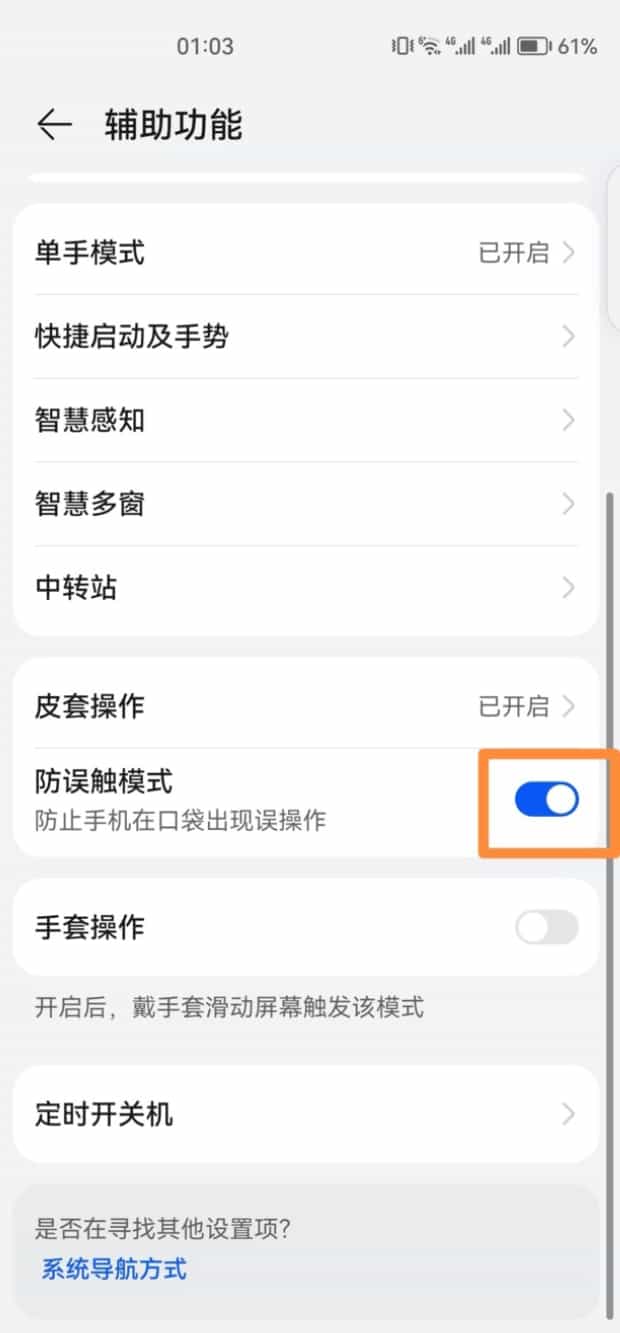Turn off 防误触模式 switch
Screen dimensions: 620x1333
click(546, 800)
